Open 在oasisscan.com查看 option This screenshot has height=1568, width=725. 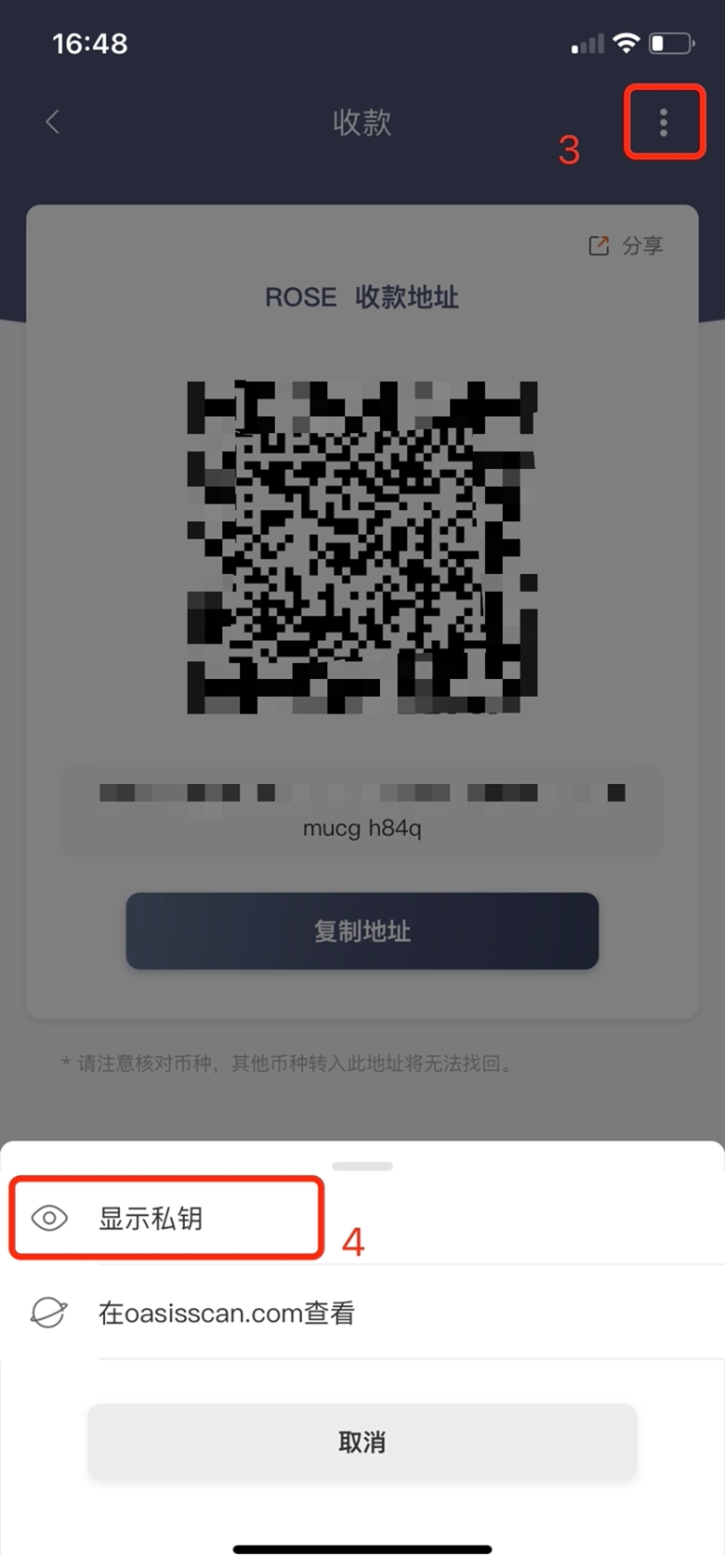(362, 1313)
